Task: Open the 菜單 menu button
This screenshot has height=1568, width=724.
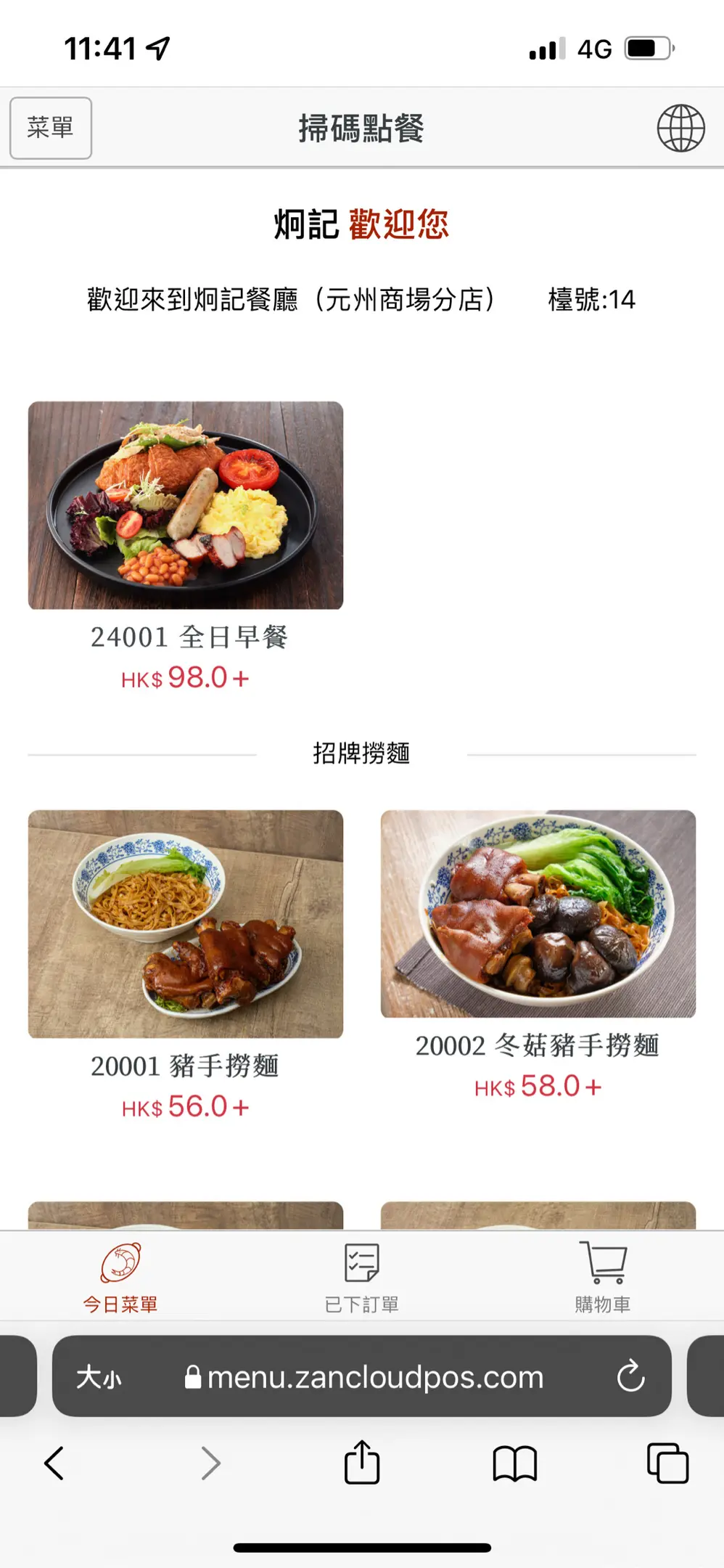Action: tap(51, 128)
